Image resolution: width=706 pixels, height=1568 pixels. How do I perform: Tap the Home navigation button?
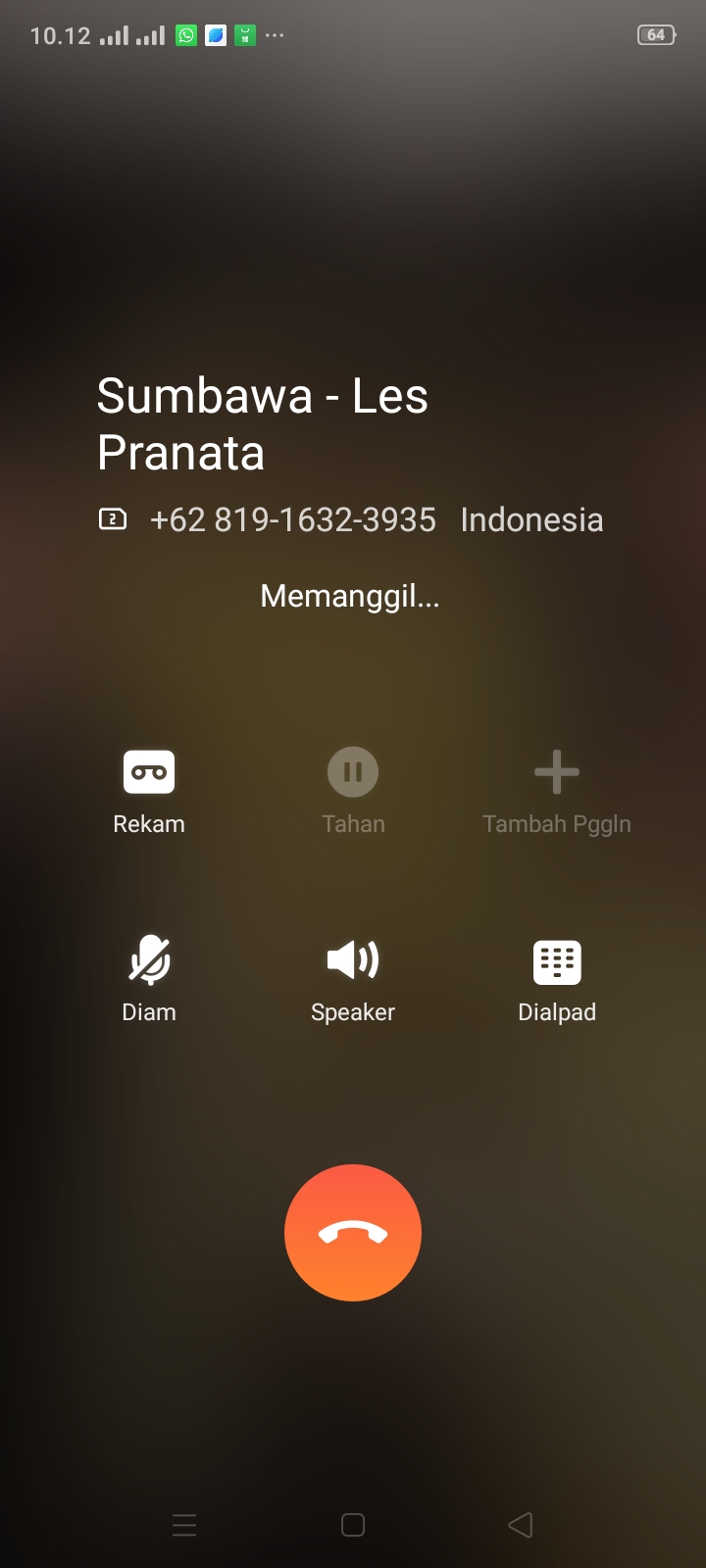(352, 1524)
